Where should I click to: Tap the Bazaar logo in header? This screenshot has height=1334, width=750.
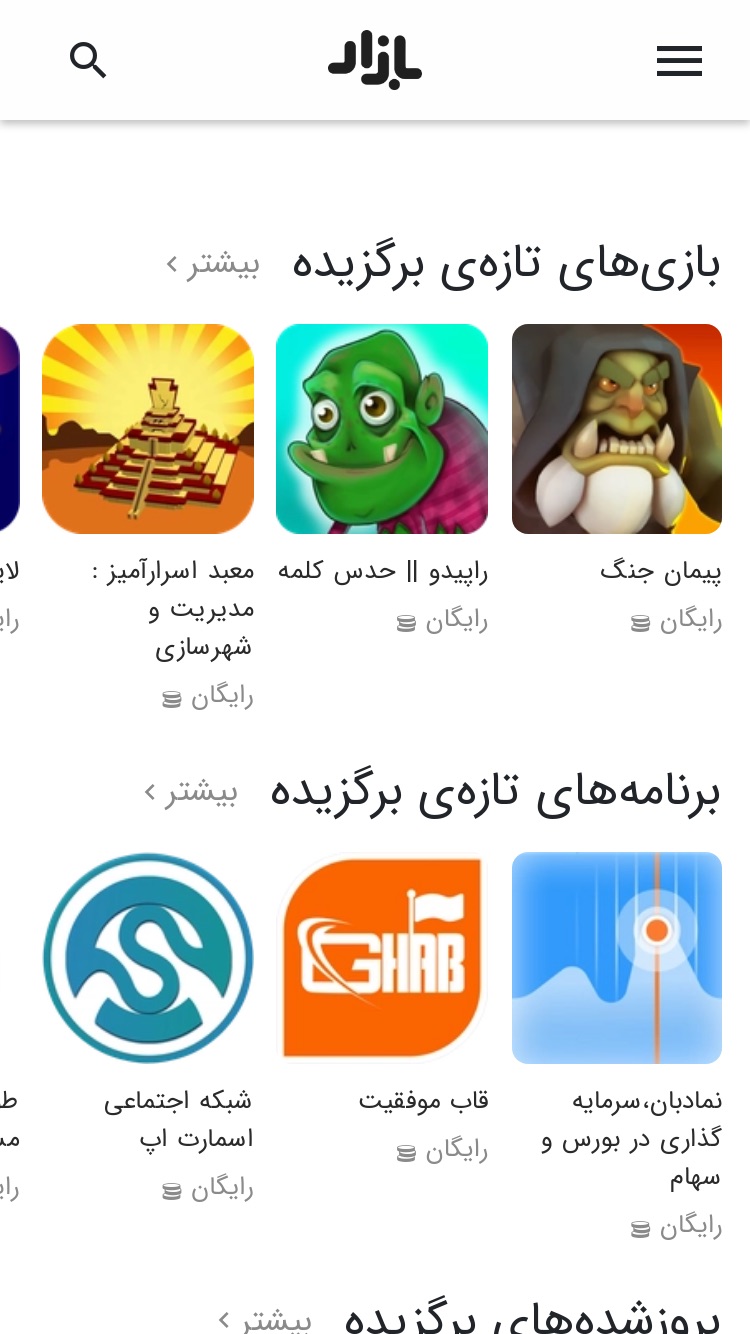375,60
